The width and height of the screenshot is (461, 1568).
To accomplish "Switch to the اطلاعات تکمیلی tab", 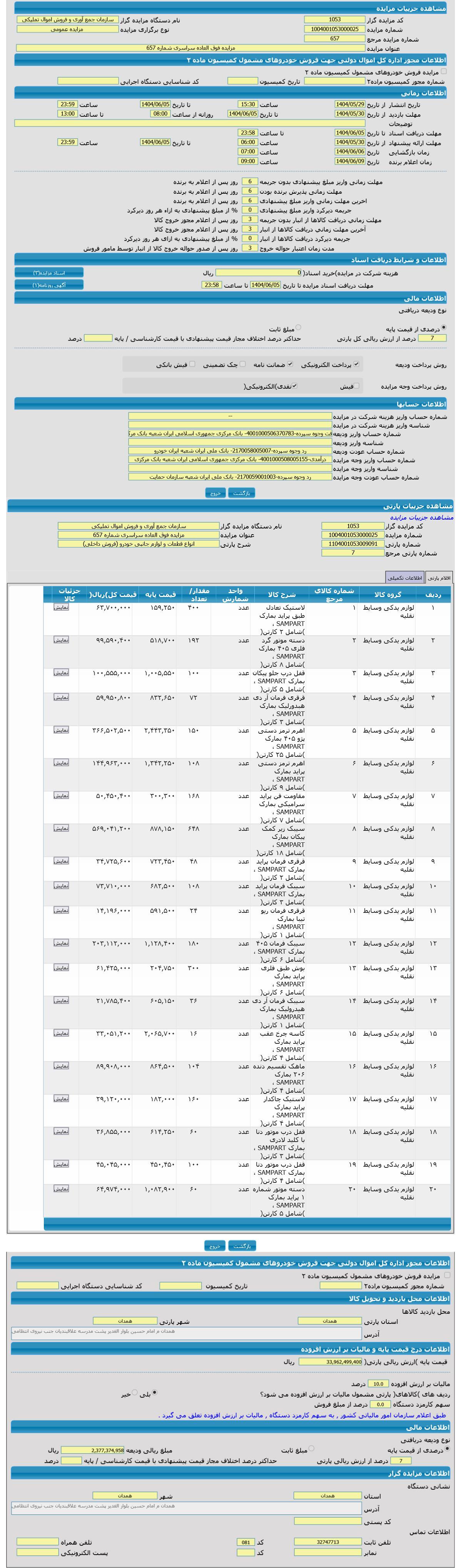I will [405, 578].
